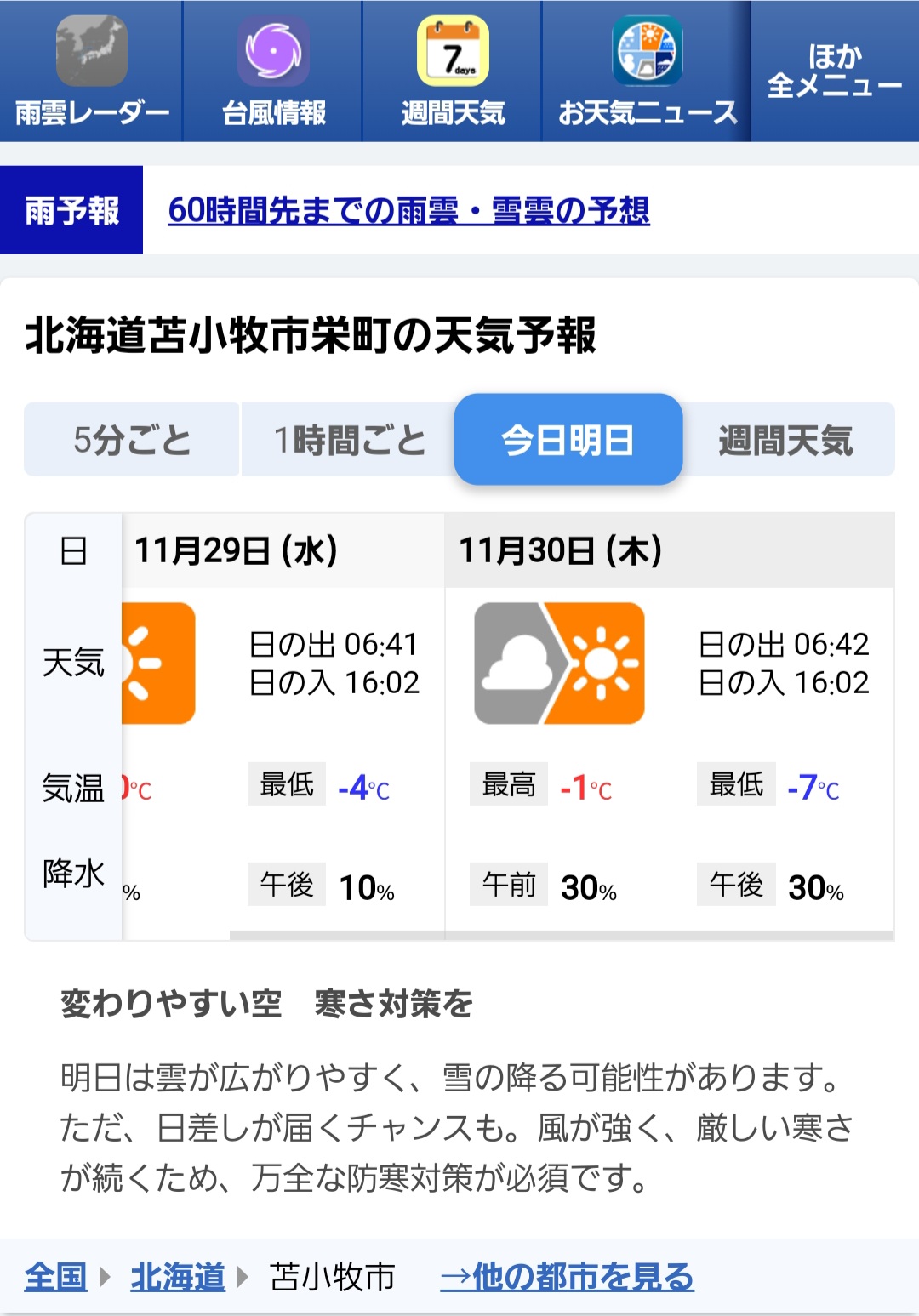Open the 雨雲レーダー rain radar
919x1316 pixels.
[91, 72]
